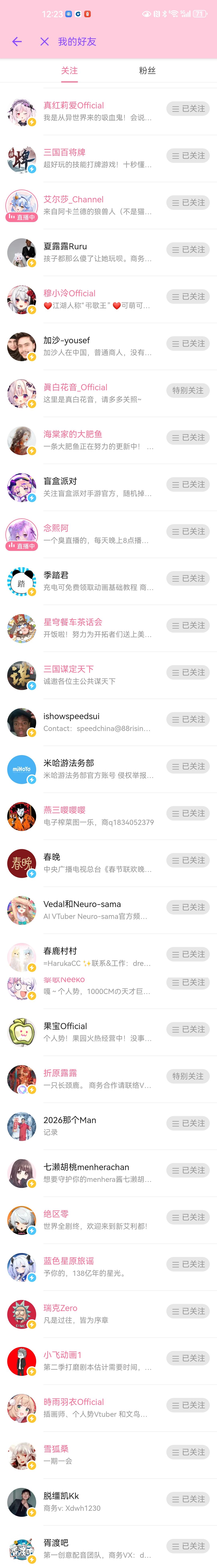The image size is (217, 1568).
Task: Go back using the arrow icon
Action: coord(17,41)
